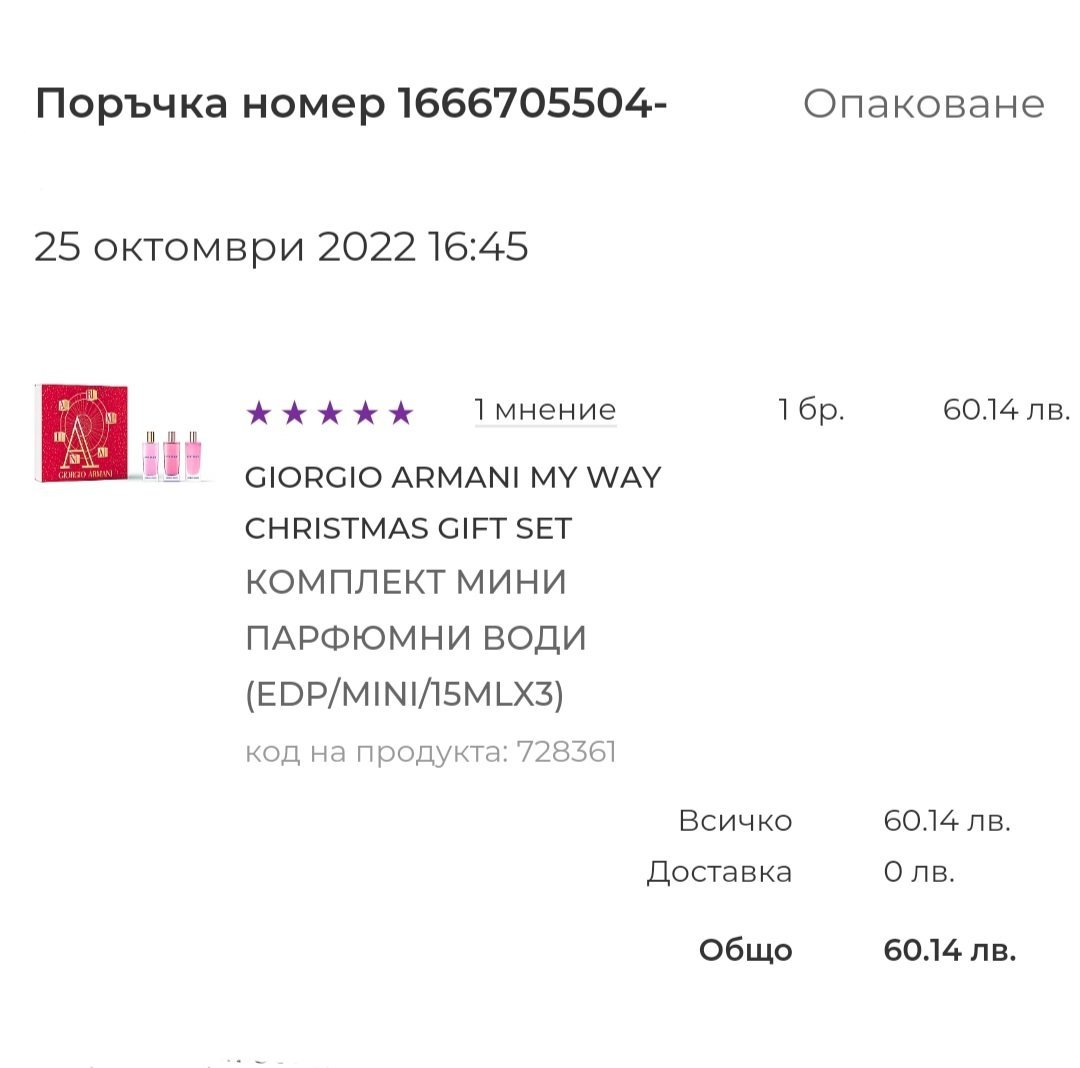
Task: Open the '1 мнение' reviews link
Action: tap(545, 410)
